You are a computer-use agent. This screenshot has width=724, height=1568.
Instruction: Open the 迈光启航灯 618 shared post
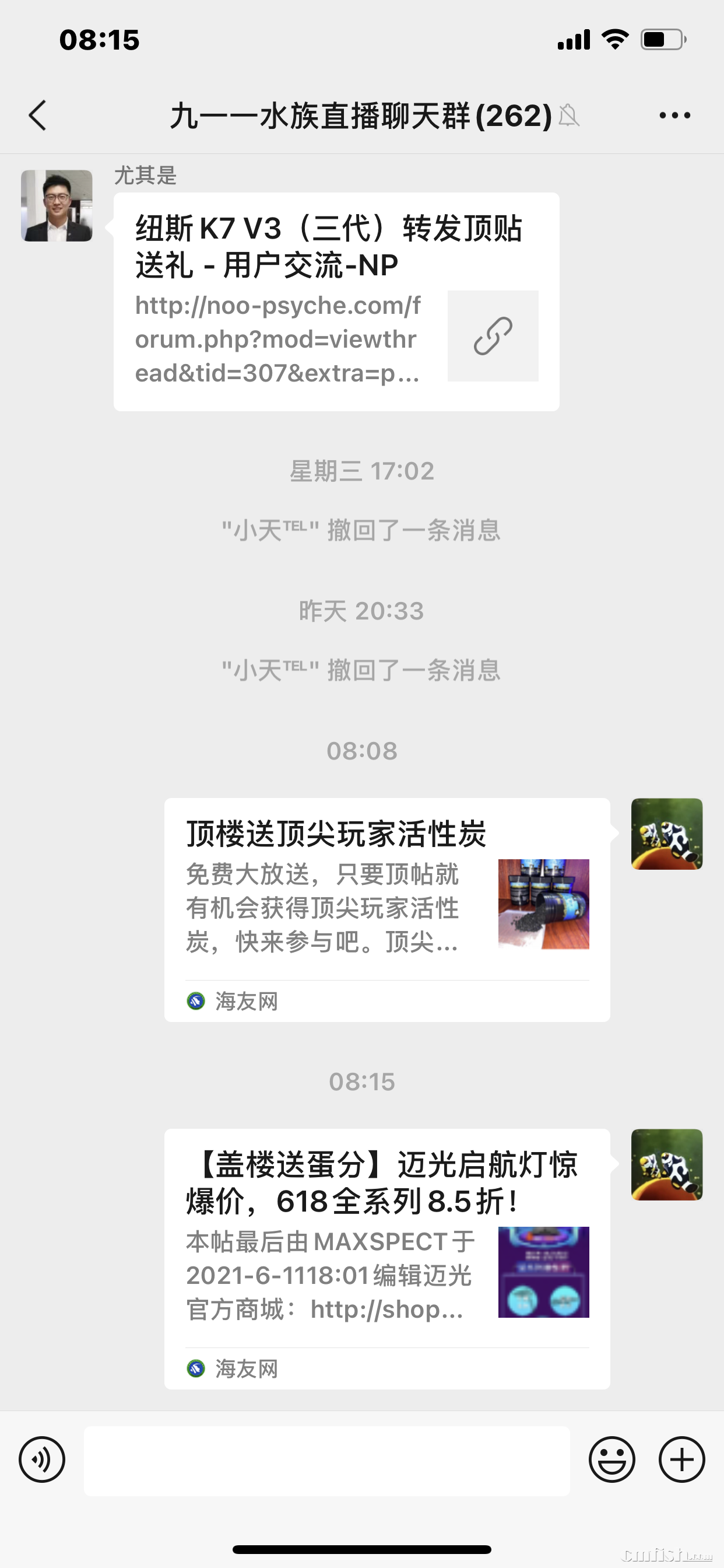pos(387,1259)
